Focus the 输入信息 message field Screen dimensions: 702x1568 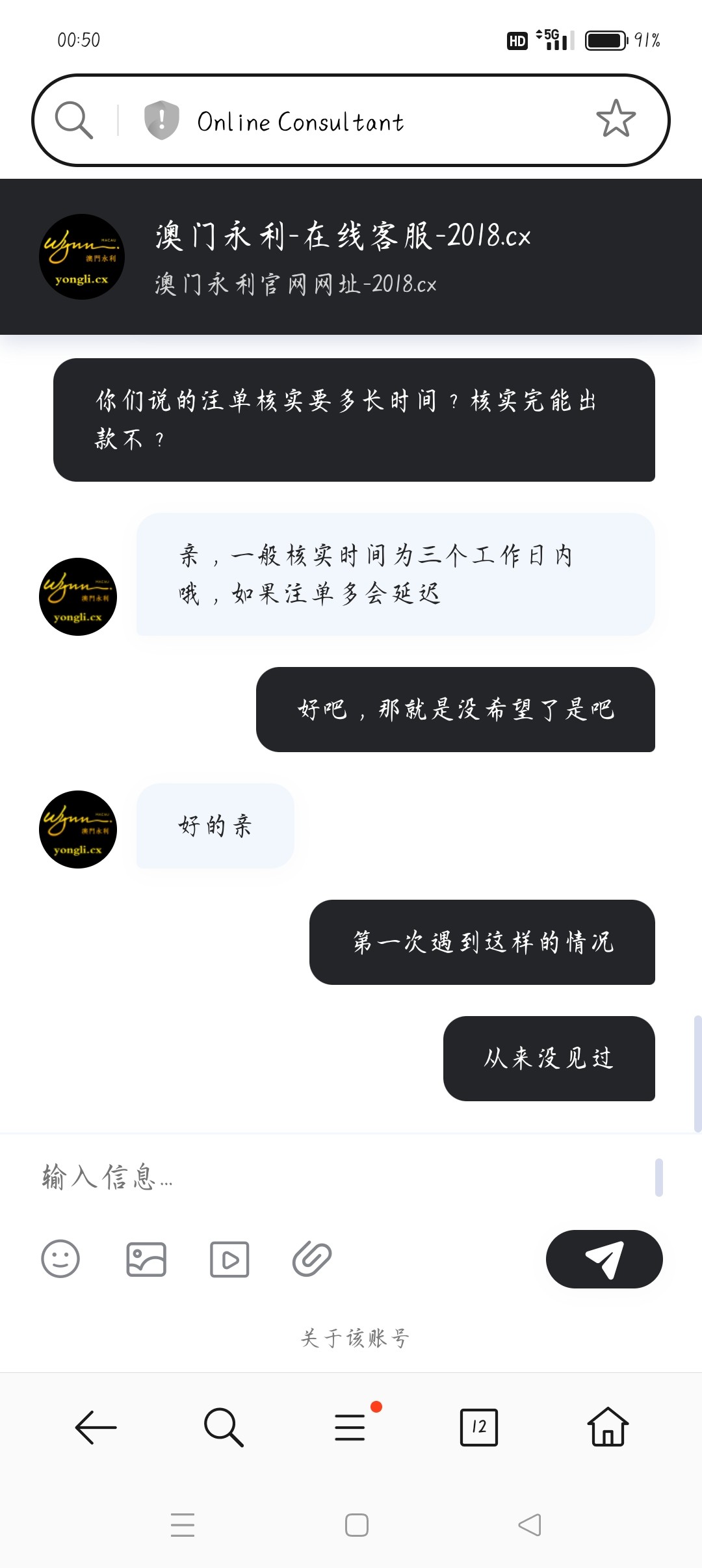click(338, 1177)
